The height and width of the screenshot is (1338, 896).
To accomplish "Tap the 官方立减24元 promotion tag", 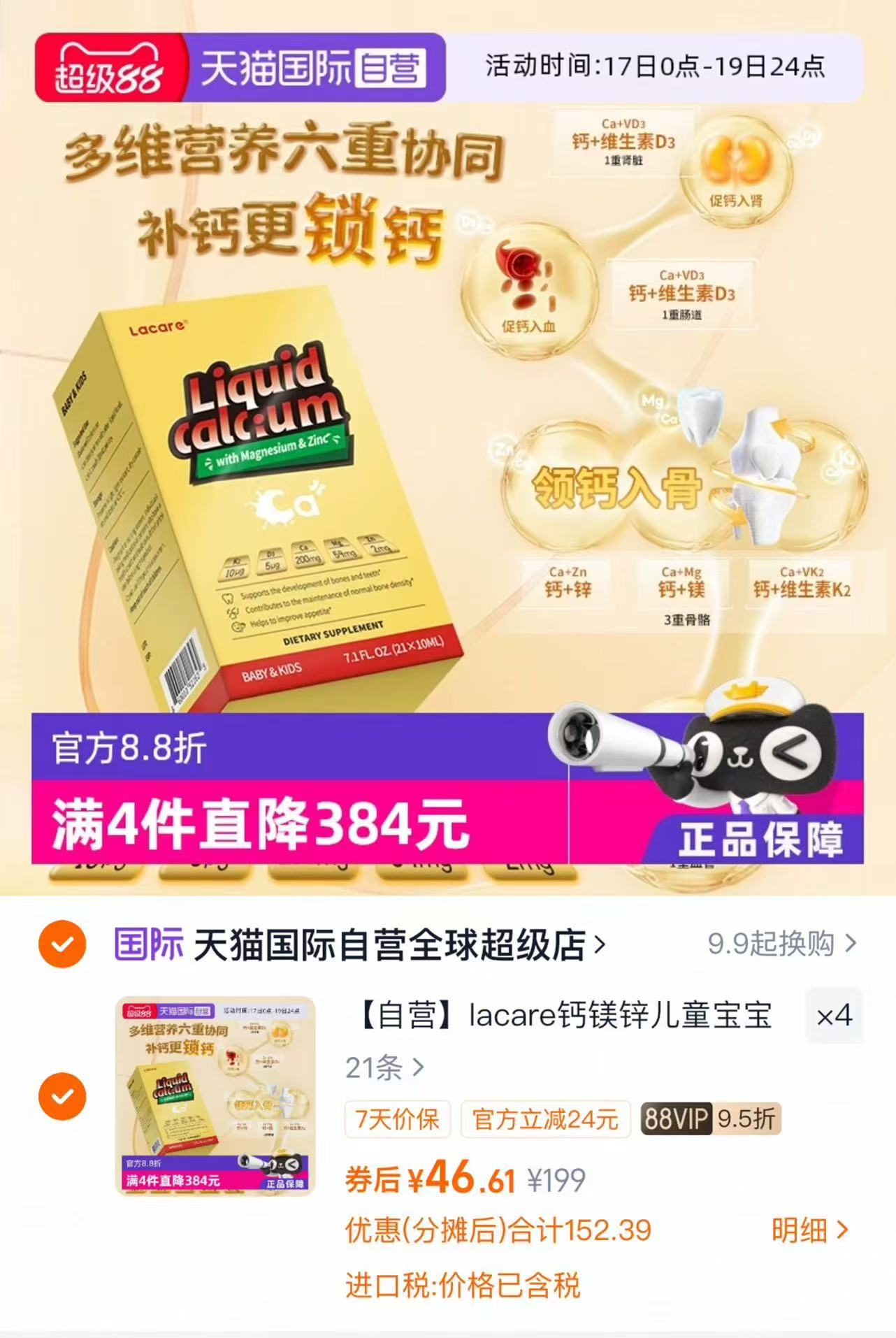I will point(545,1119).
